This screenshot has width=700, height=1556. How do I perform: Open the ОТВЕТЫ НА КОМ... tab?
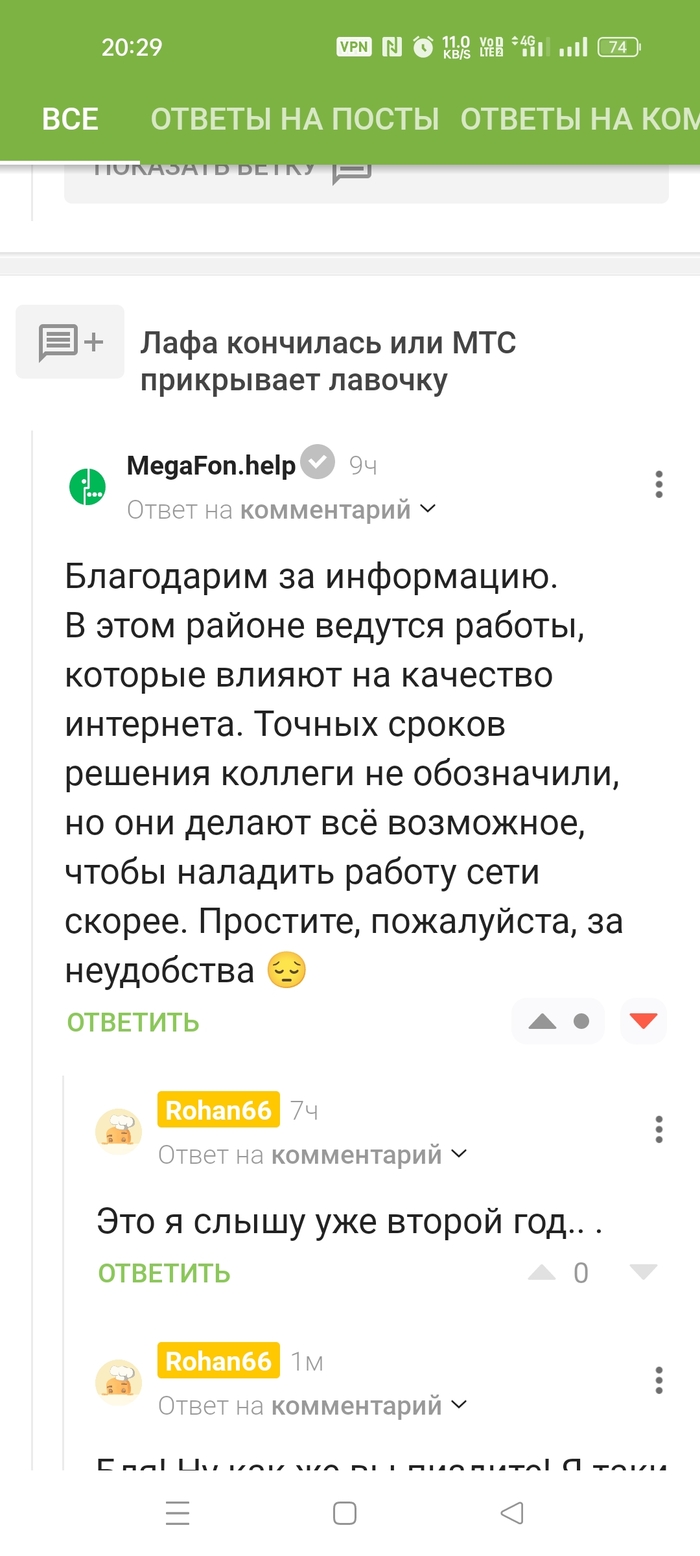point(580,120)
